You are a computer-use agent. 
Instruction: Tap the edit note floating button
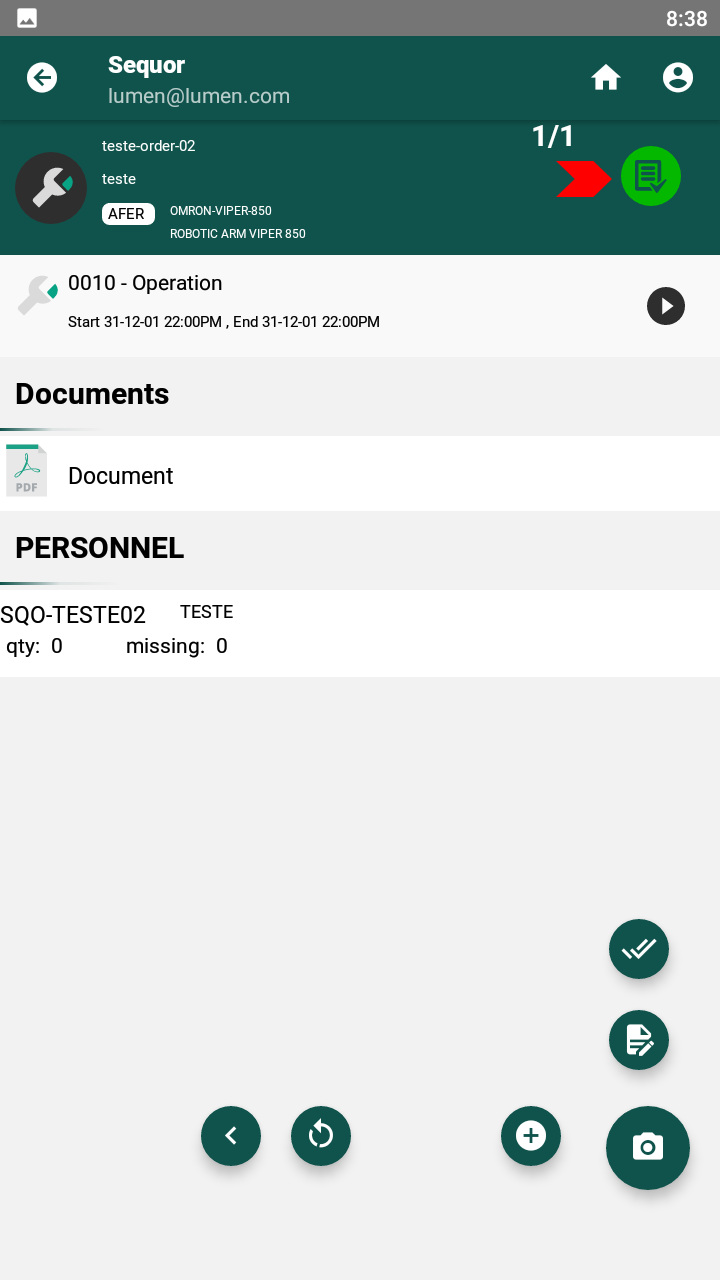pos(639,1040)
